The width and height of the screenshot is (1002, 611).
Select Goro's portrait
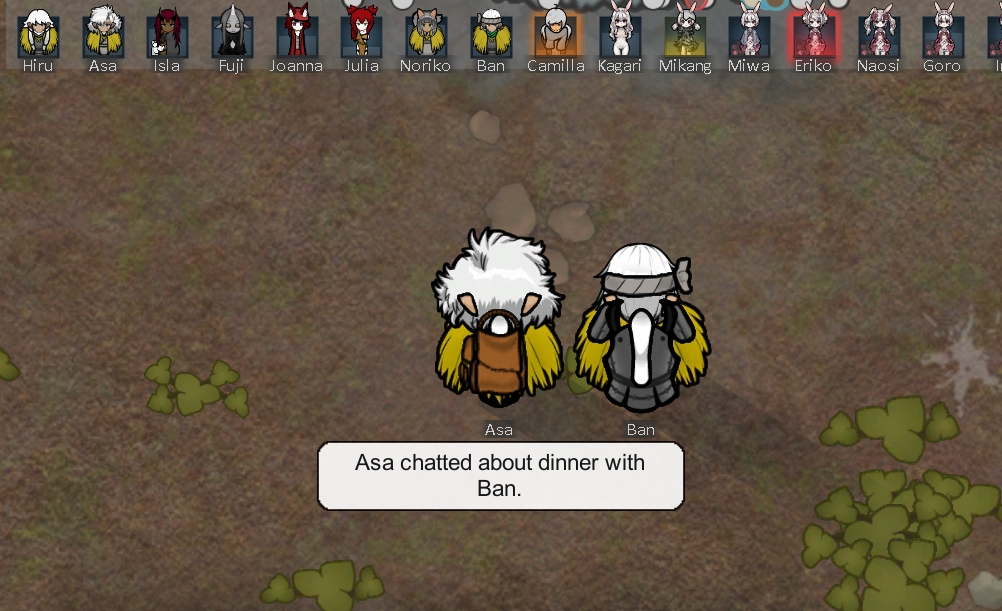pyautogui.click(x=942, y=34)
